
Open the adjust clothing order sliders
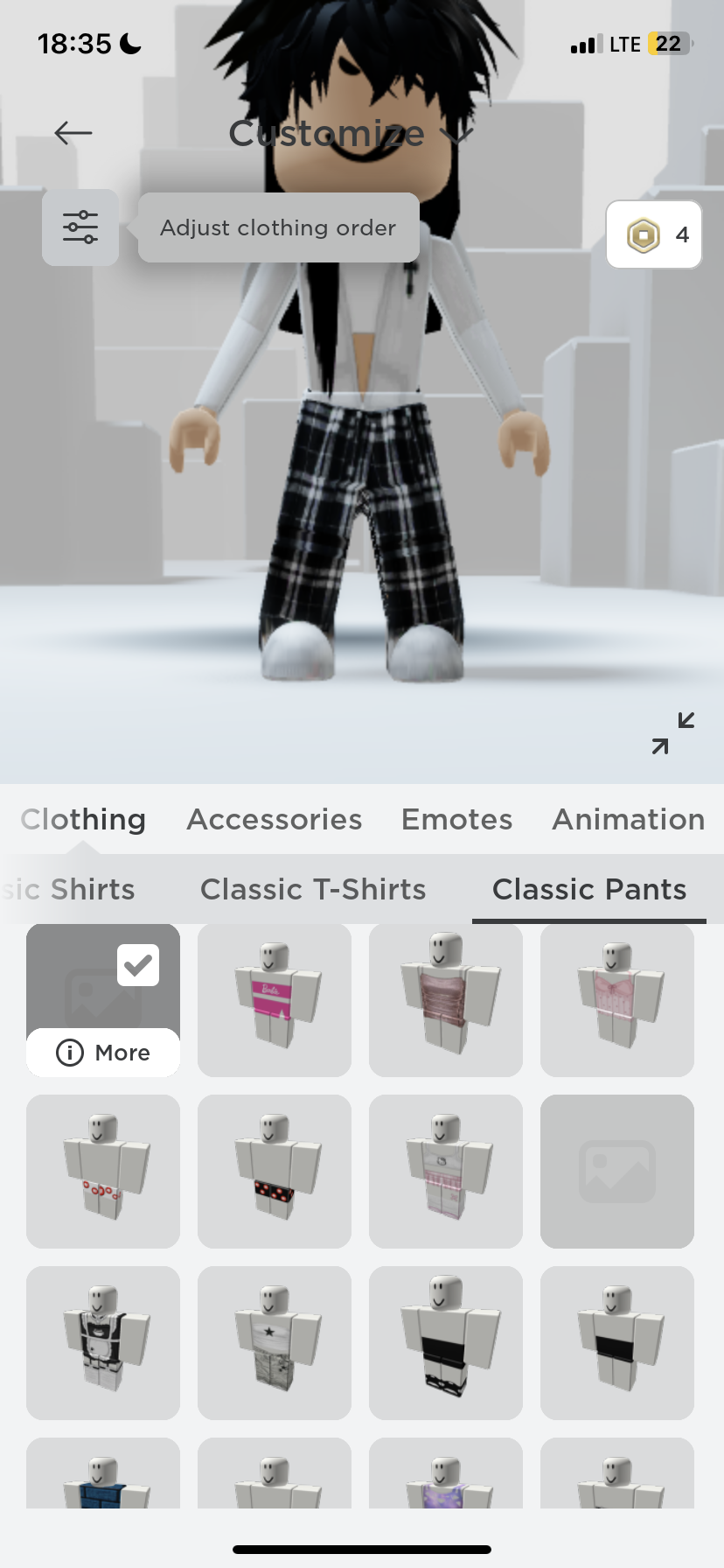[80, 227]
